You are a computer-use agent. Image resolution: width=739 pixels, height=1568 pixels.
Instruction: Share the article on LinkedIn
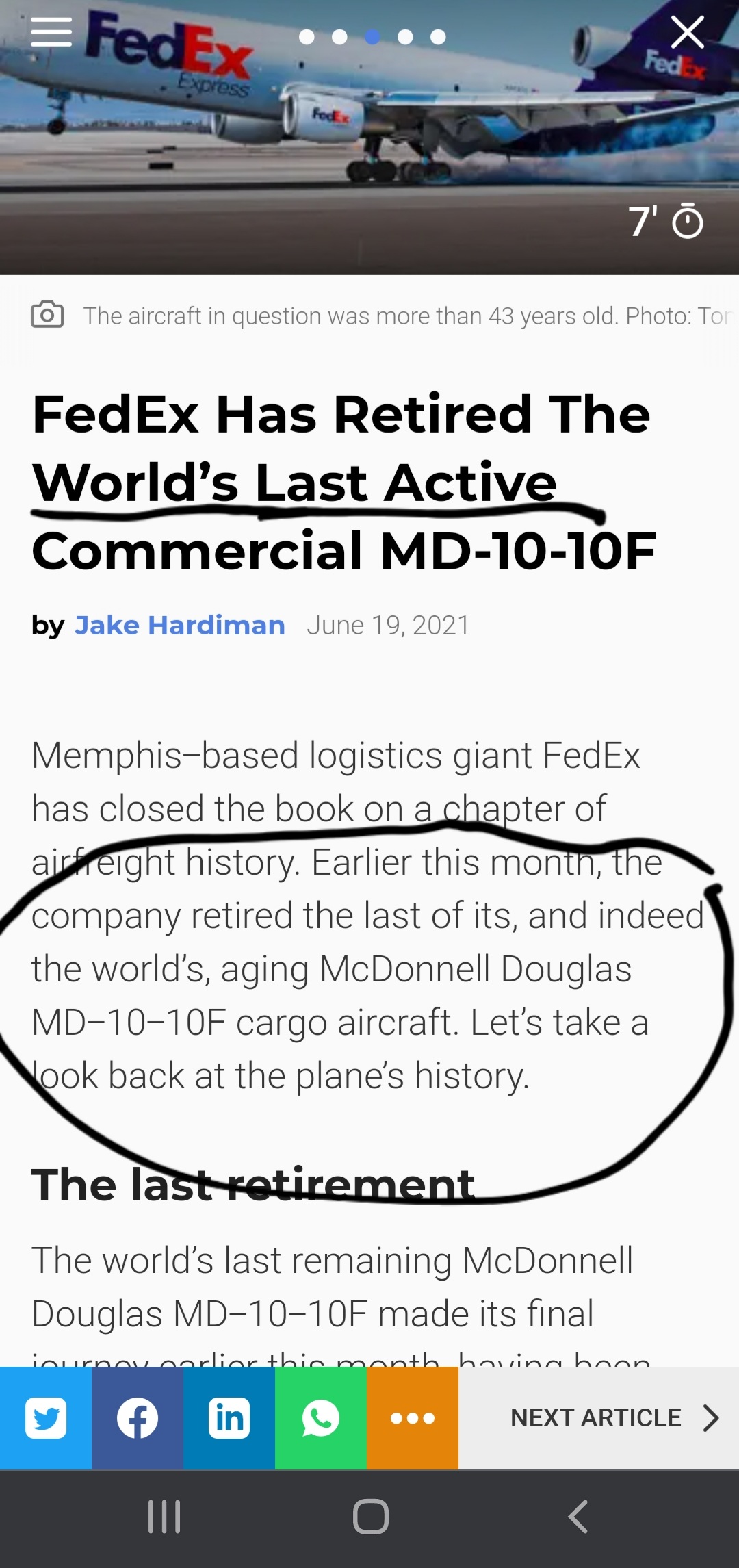tap(229, 1418)
